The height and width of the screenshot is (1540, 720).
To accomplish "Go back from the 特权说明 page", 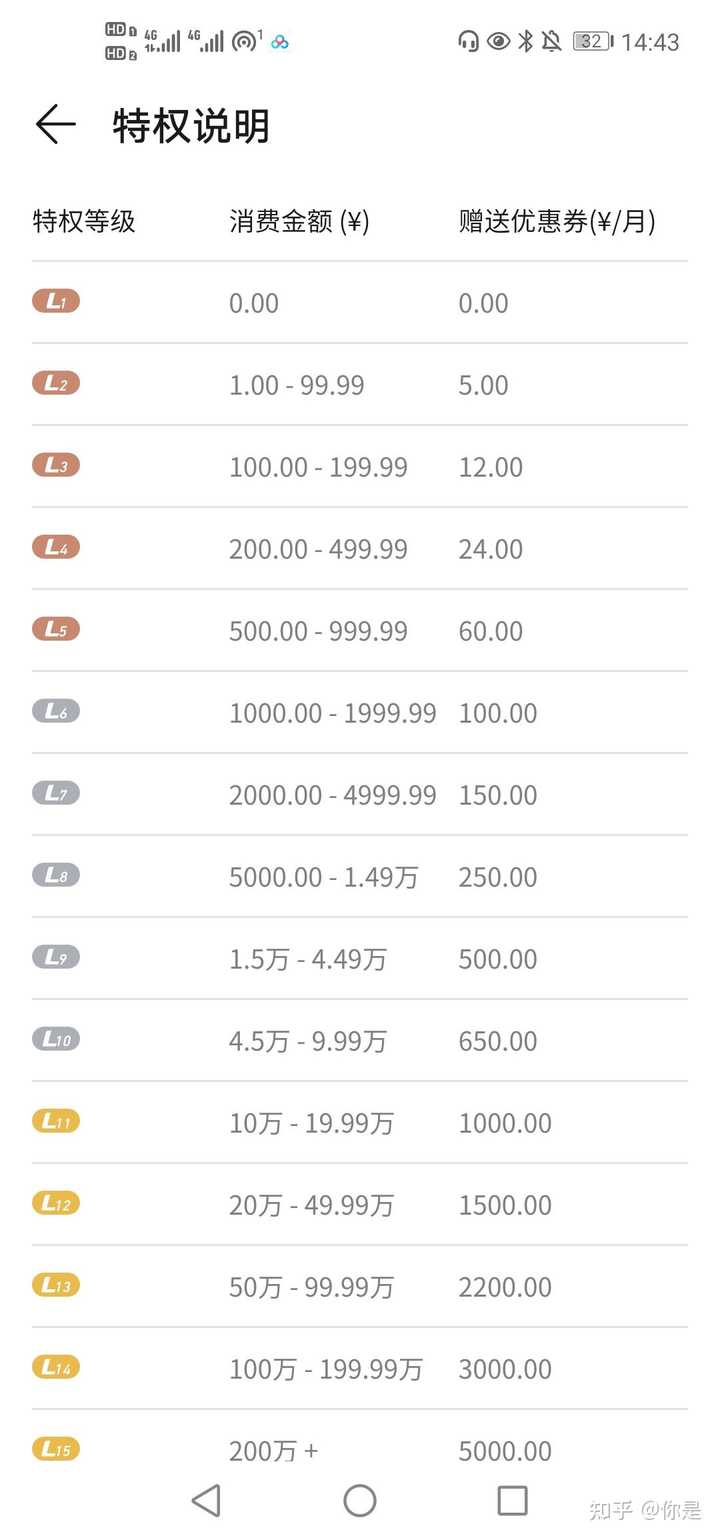I will click(56, 125).
